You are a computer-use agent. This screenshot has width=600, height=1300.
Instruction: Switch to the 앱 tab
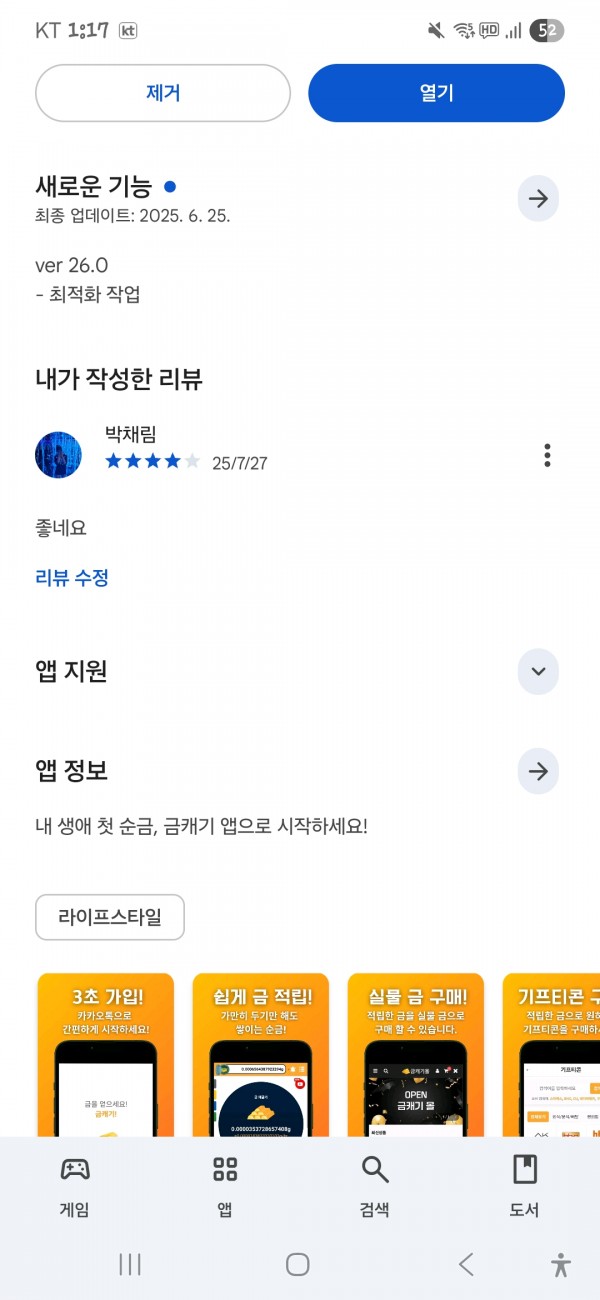225,1186
